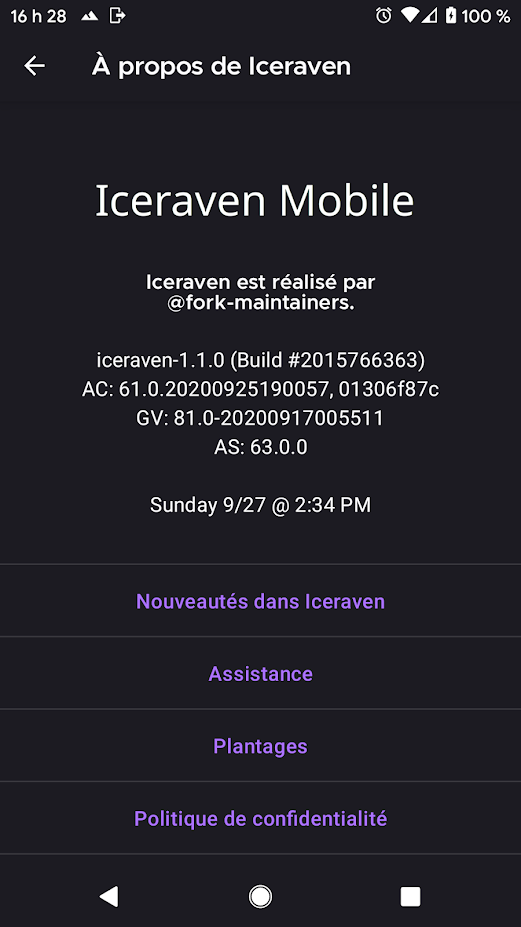Open Nouveautés dans Iceraven
Viewport: 521px width, 927px height.
click(260, 601)
